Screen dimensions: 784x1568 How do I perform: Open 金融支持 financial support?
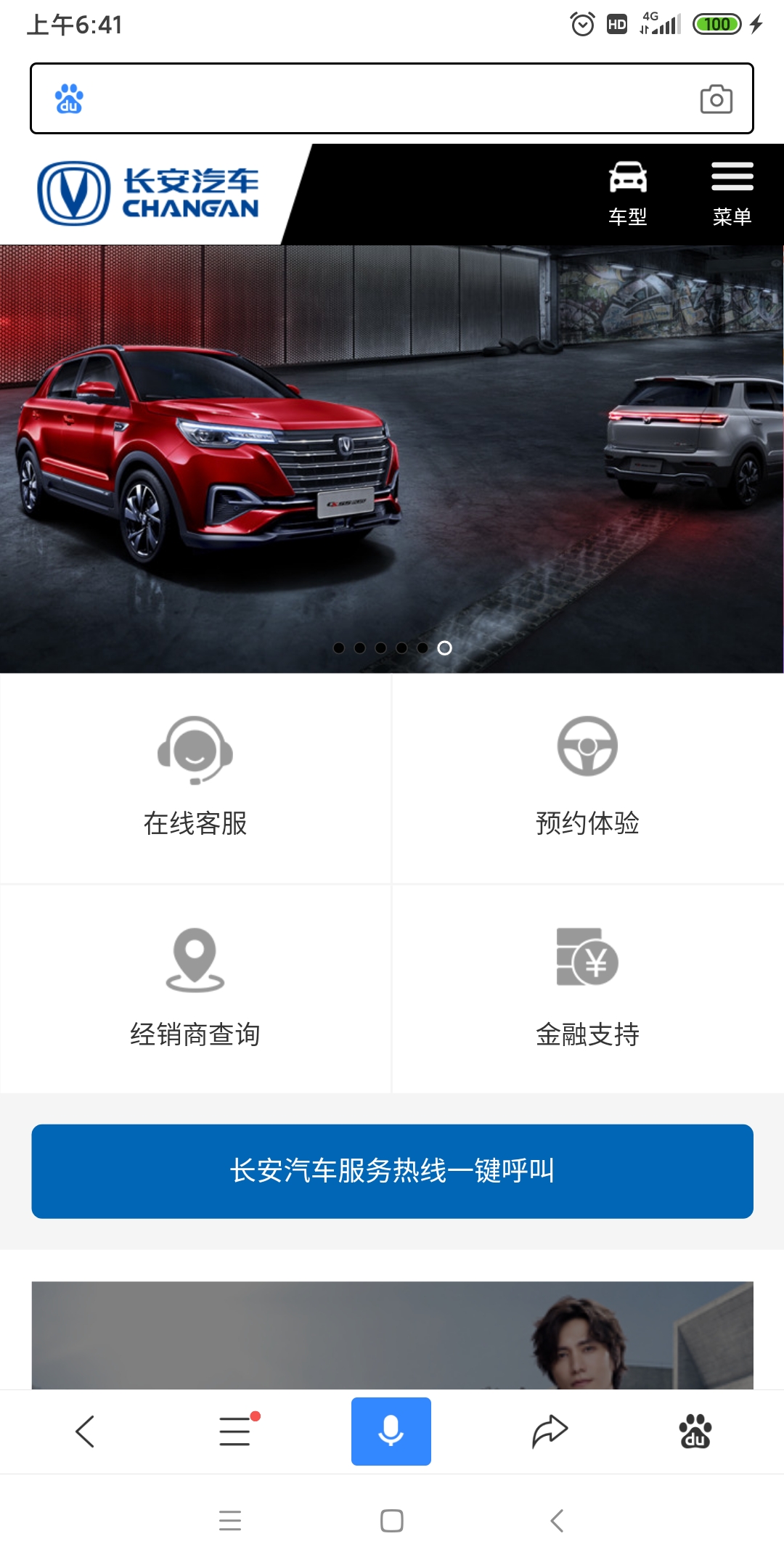(587, 989)
